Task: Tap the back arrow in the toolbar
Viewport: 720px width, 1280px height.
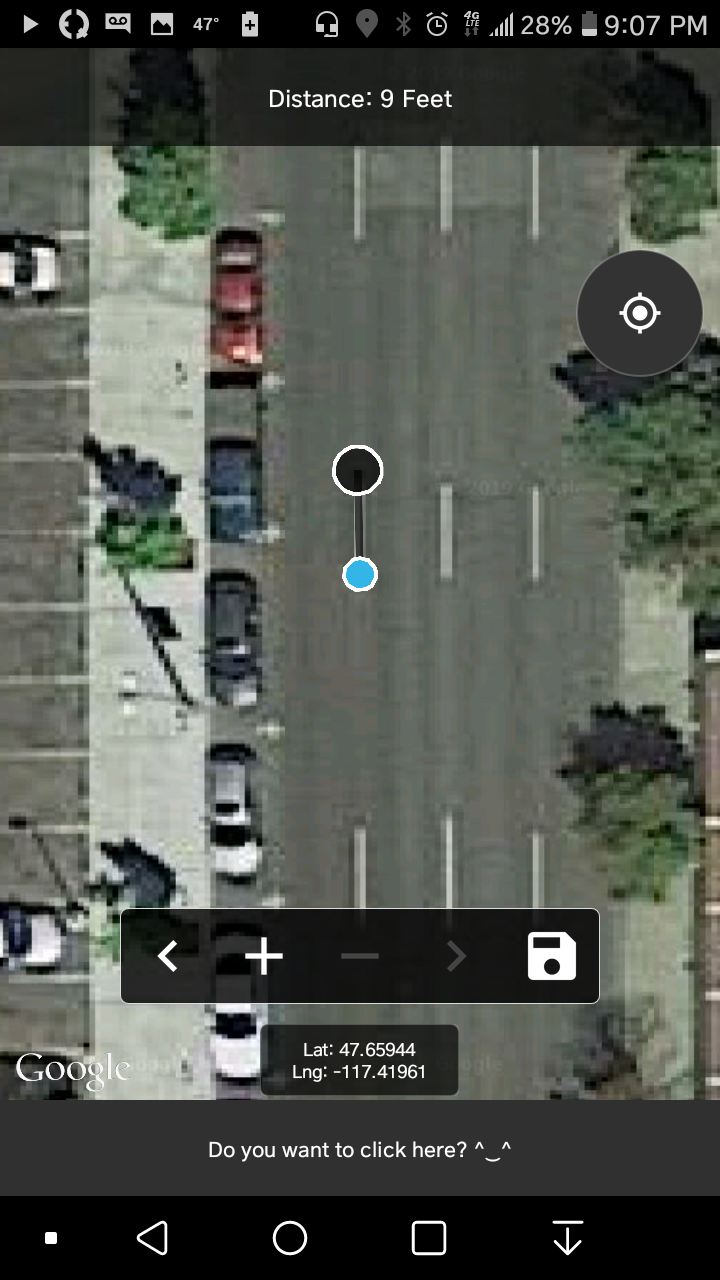Action: coord(168,957)
